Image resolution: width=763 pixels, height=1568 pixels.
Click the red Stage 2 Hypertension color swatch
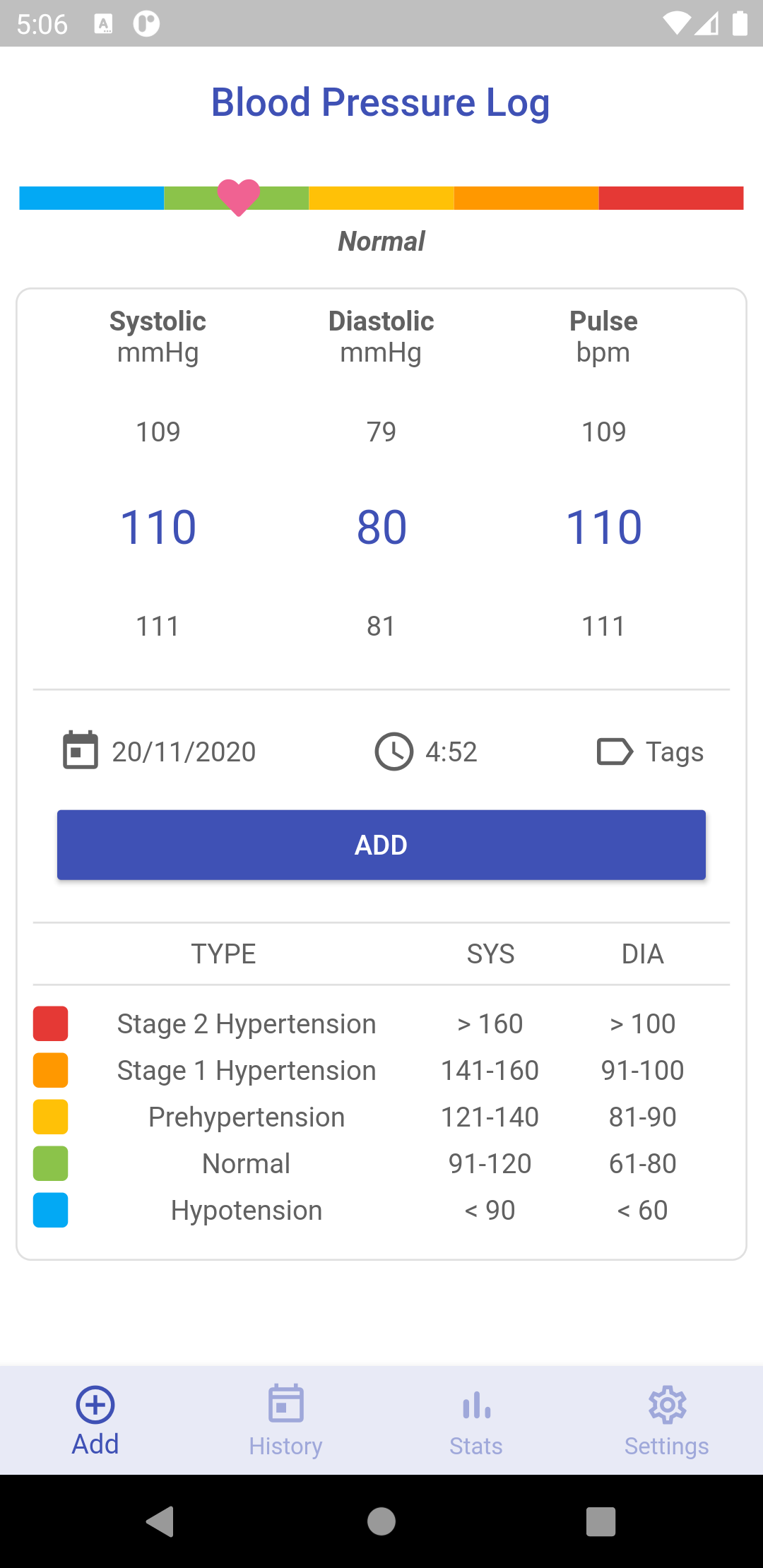click(50, 1023)
